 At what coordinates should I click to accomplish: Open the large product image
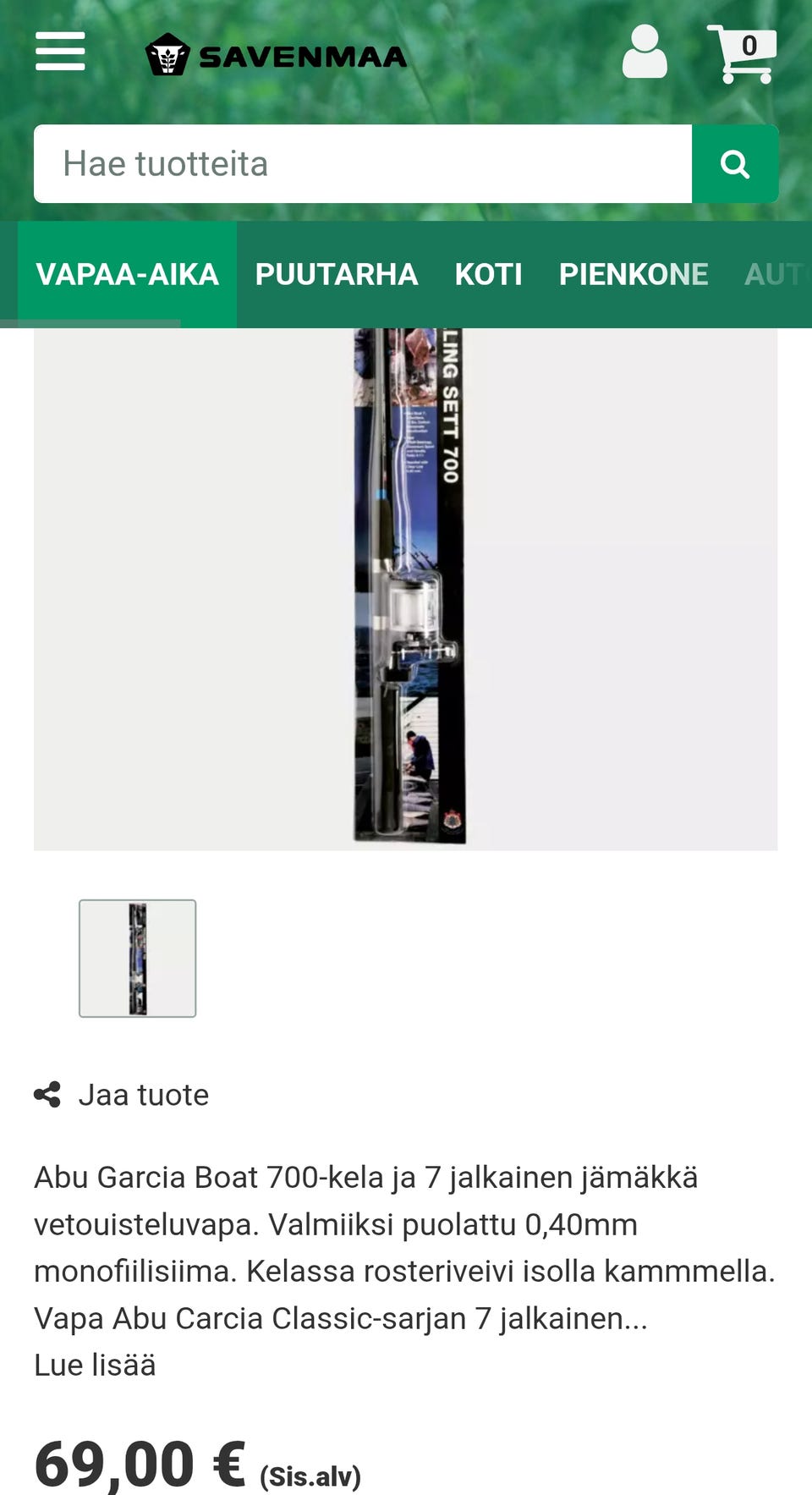[x=406, y=589]
